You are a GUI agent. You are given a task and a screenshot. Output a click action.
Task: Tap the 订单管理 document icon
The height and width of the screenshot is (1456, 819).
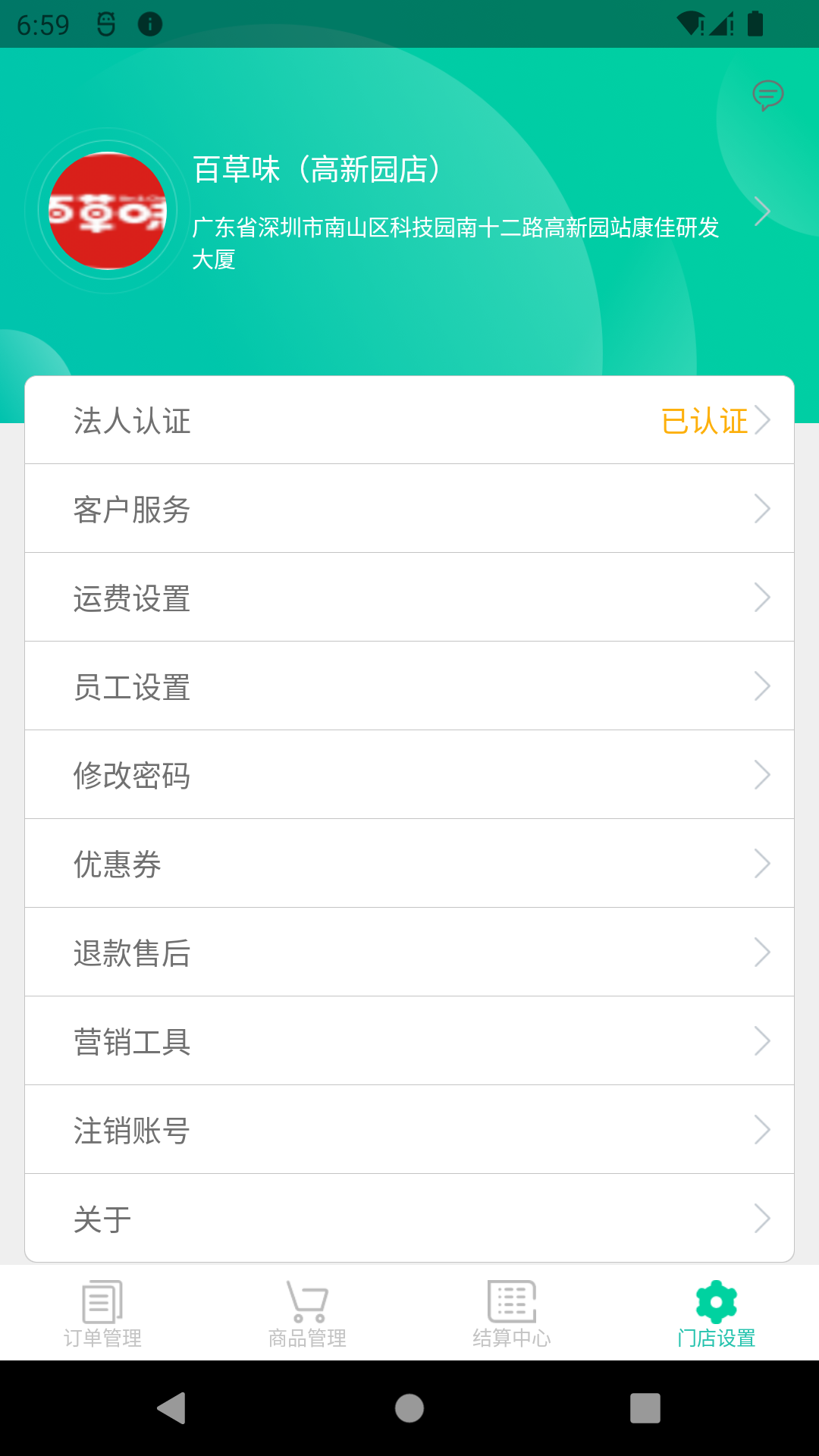click(101, 1301)
